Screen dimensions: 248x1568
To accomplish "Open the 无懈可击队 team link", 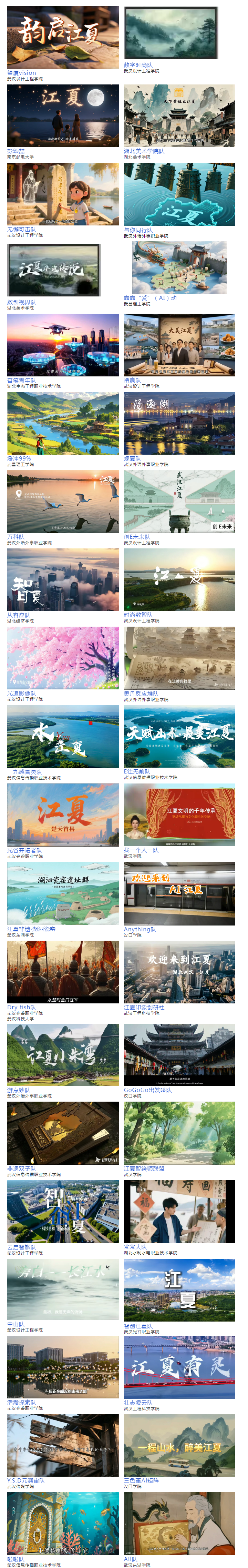I will click(x=22, y=230).
